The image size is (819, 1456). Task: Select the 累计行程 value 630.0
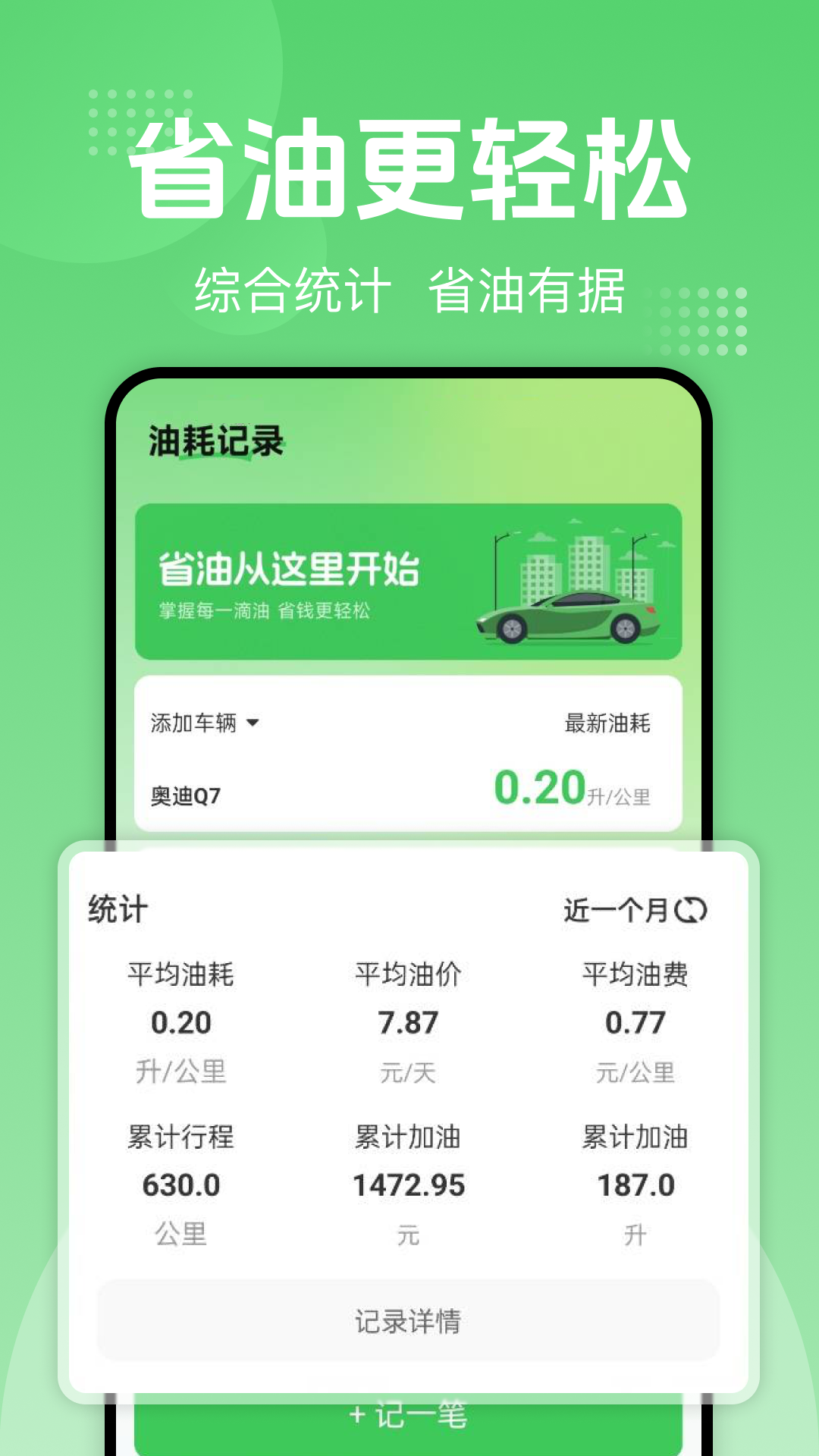(182, 1184)
